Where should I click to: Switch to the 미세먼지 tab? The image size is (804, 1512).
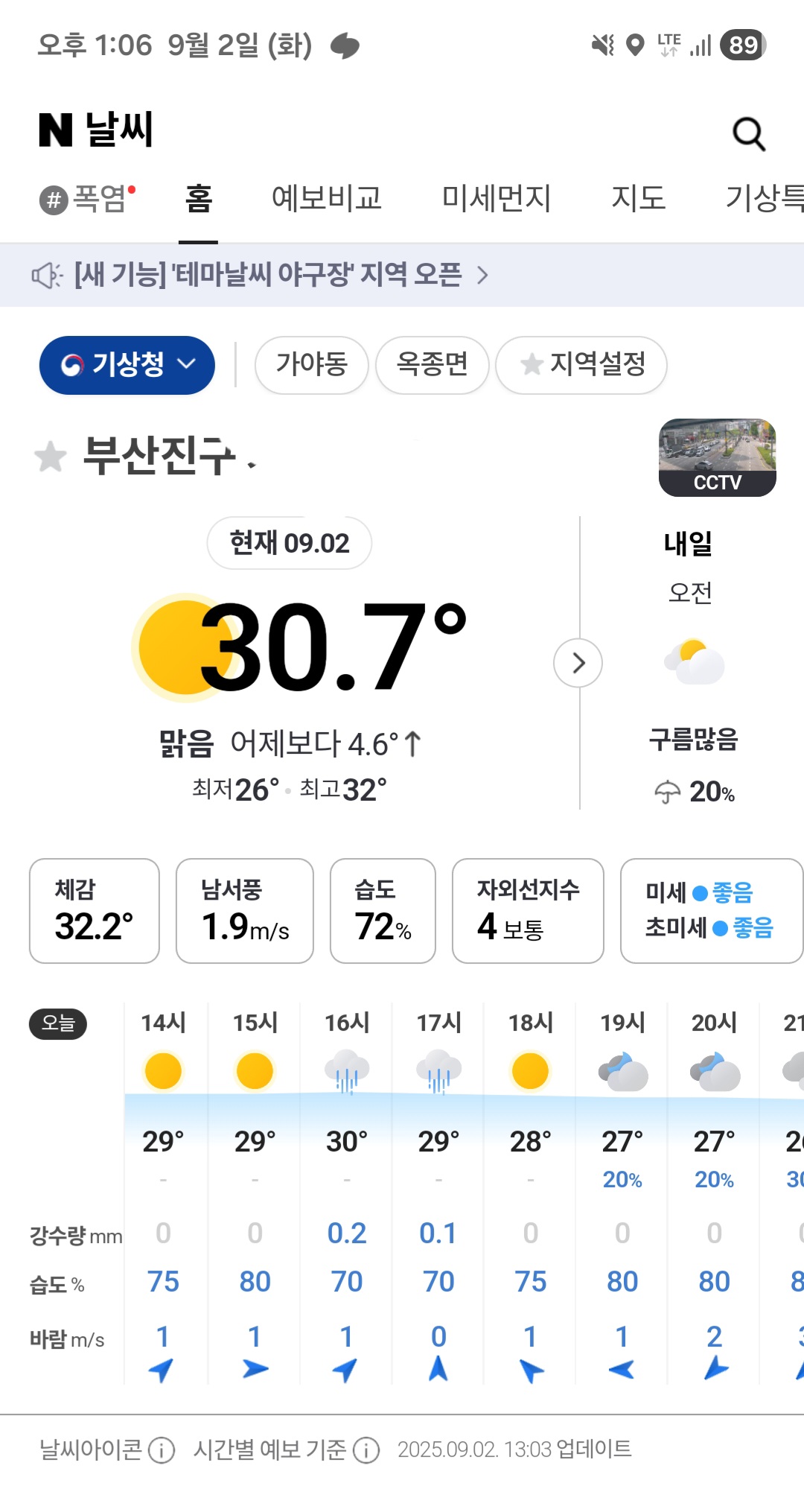point(496,198)
